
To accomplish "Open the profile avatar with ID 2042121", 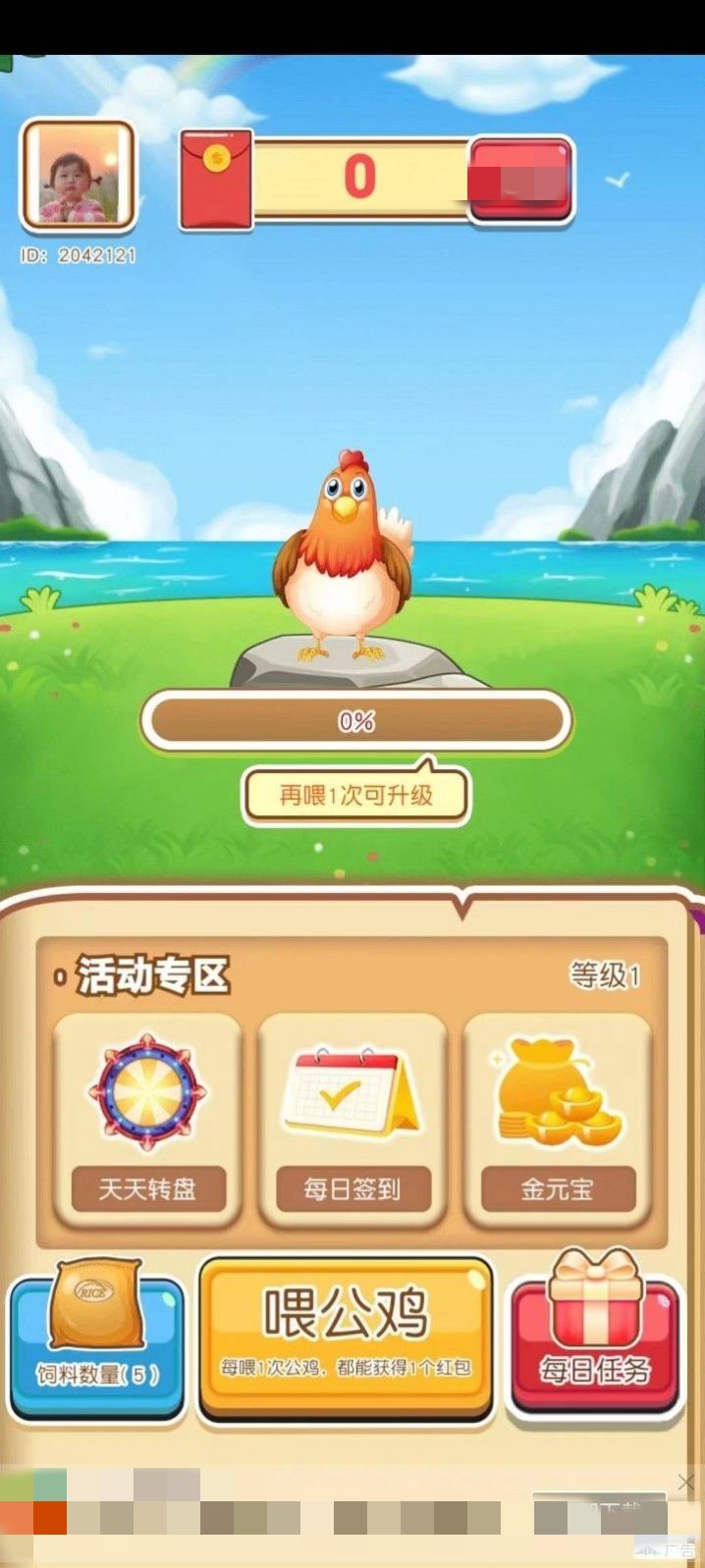I will point(78,175).
